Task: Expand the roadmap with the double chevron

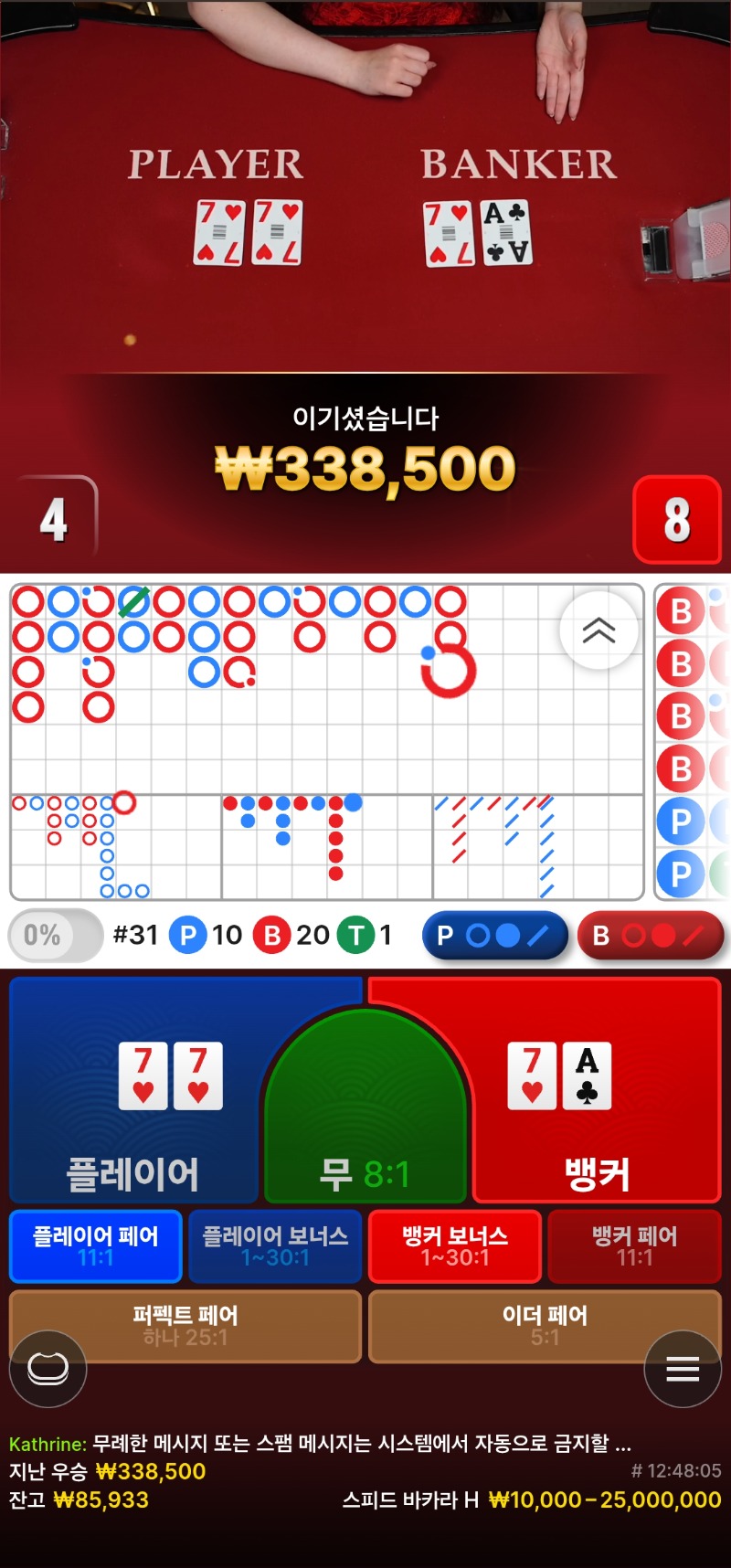Action: (599, 630)
